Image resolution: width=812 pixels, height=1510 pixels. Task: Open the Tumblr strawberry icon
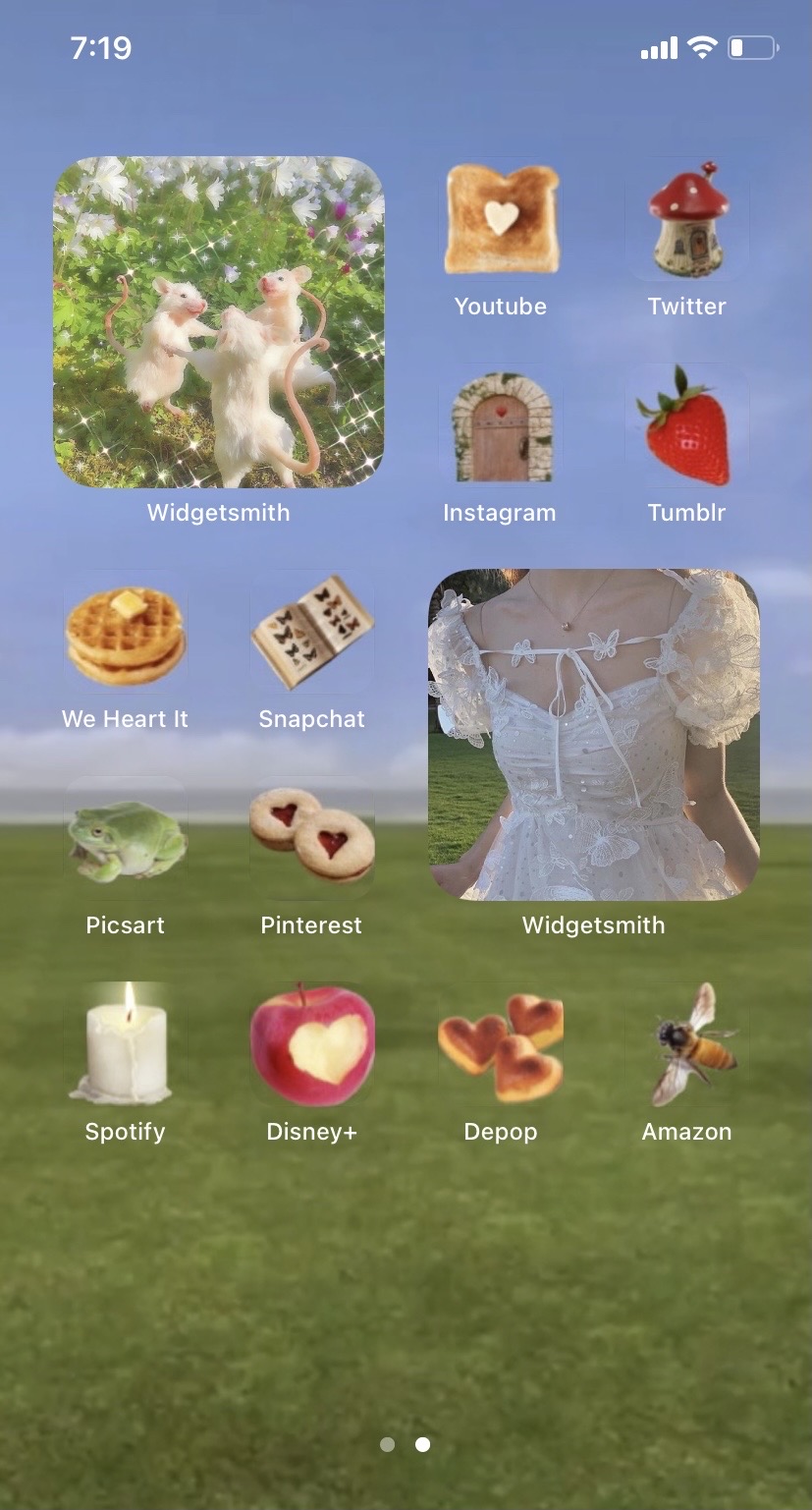687,426
